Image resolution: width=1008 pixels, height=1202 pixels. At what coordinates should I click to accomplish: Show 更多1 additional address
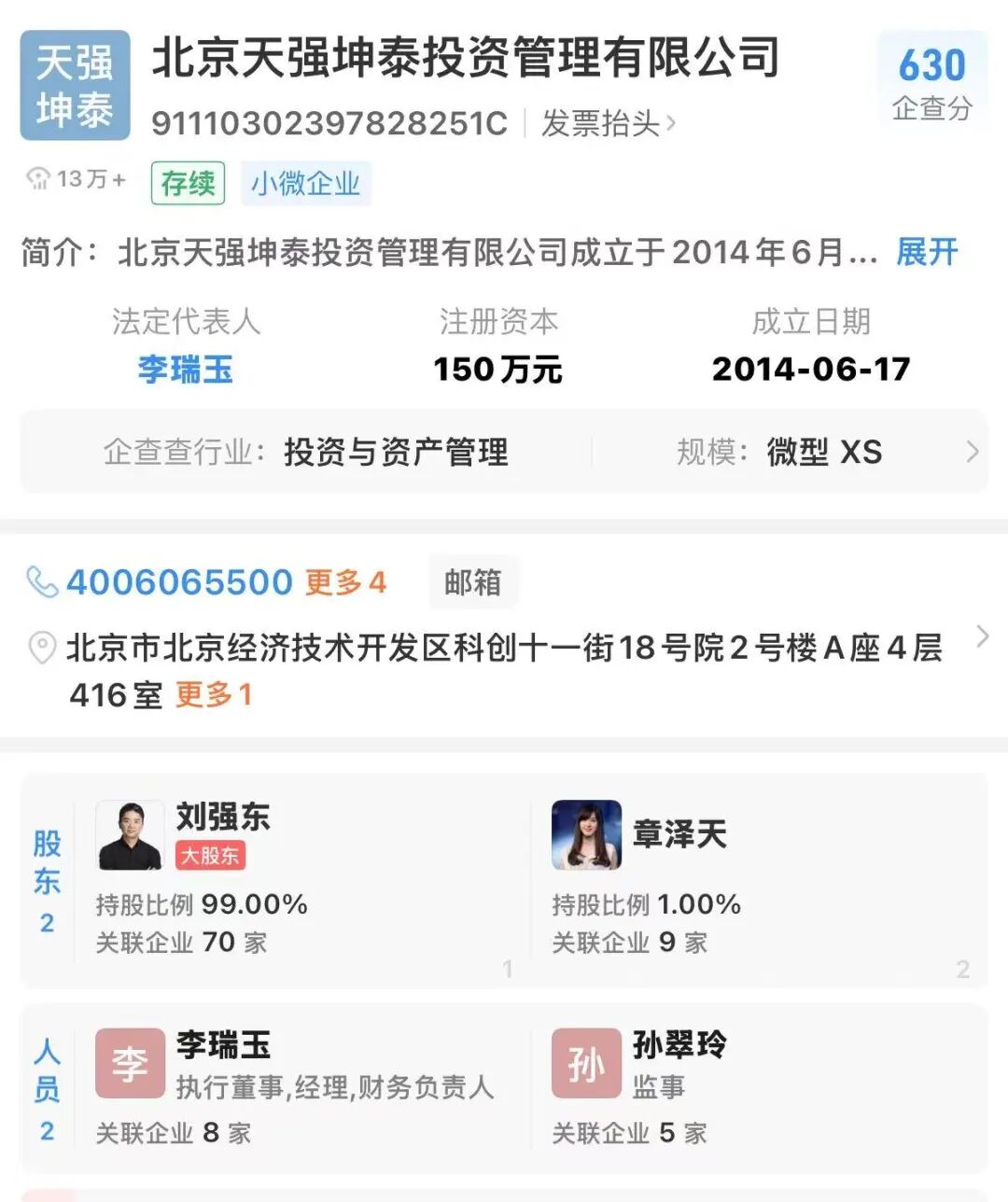tap(214, 694)
